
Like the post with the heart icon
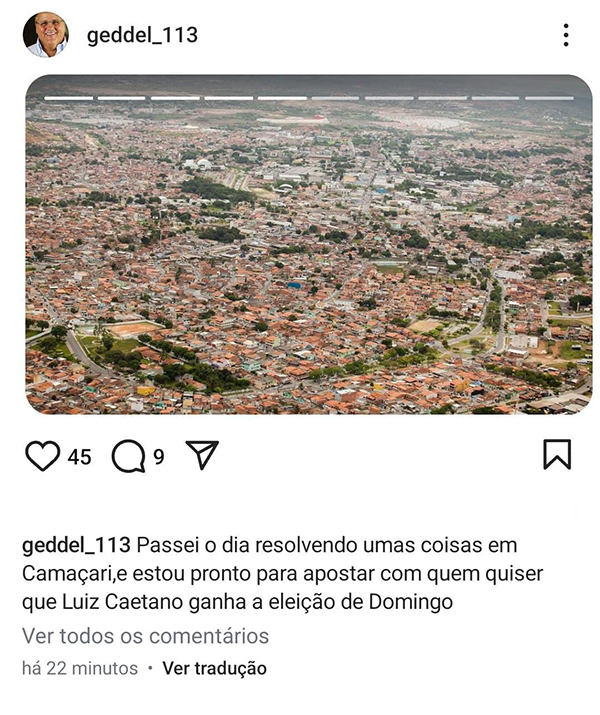tap(42, 456)
